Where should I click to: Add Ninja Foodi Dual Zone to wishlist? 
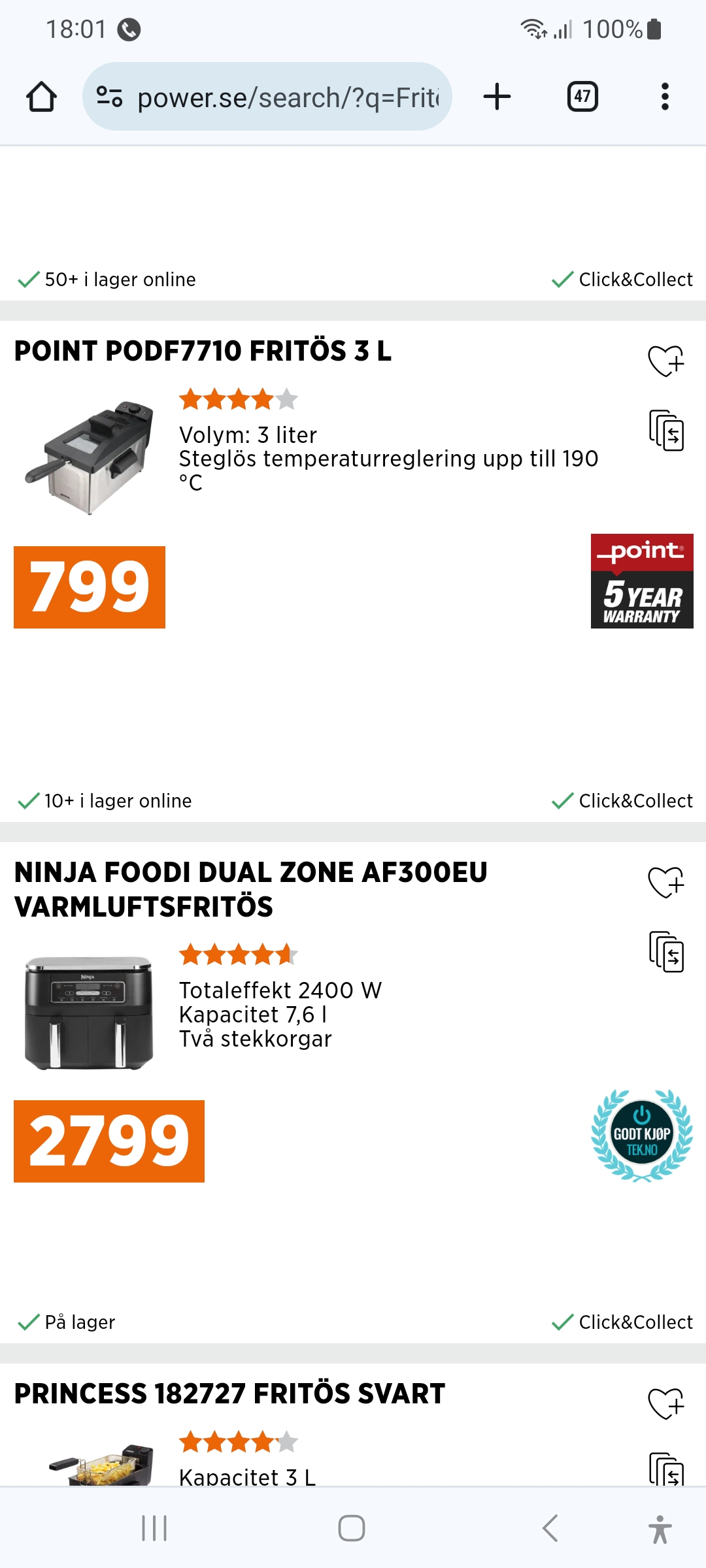665,882
